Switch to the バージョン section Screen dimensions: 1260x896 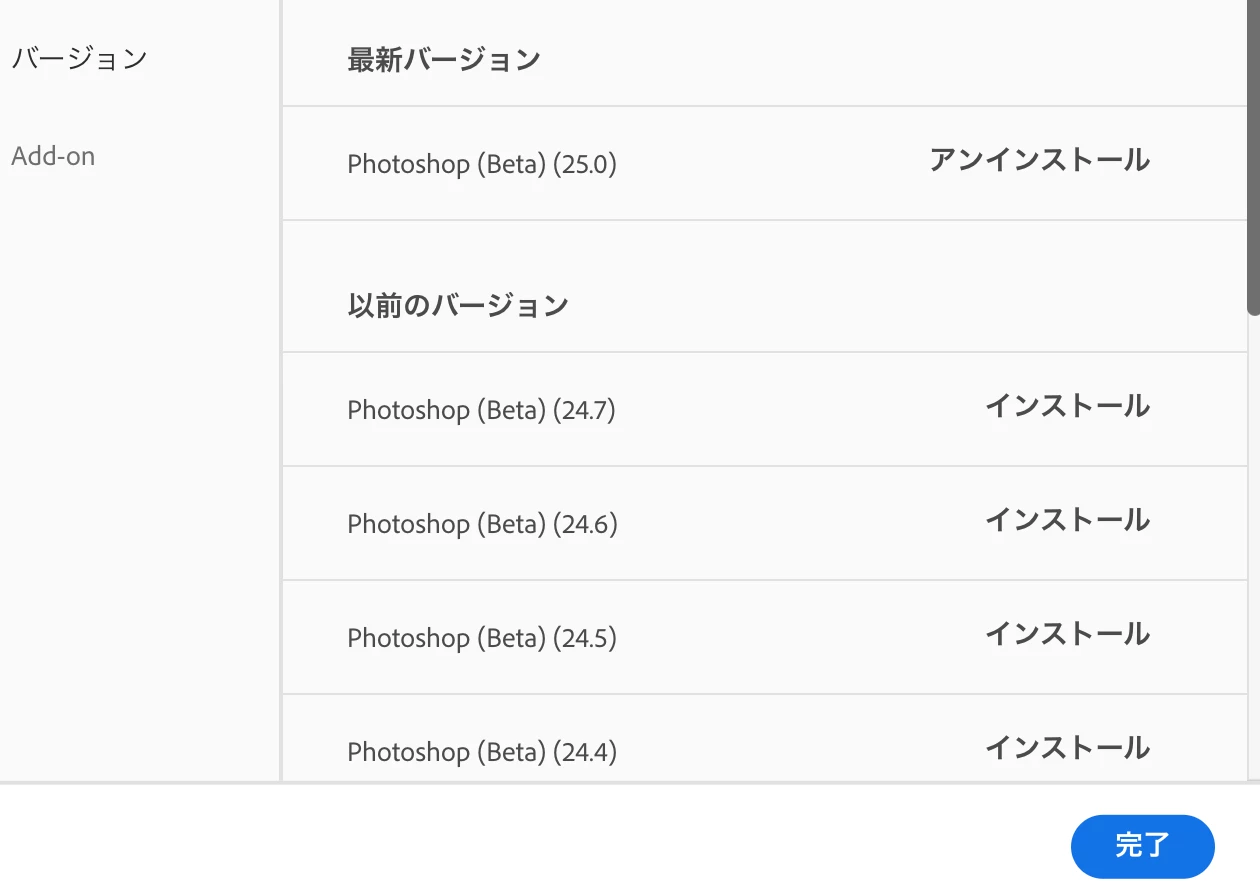(80, 59)
